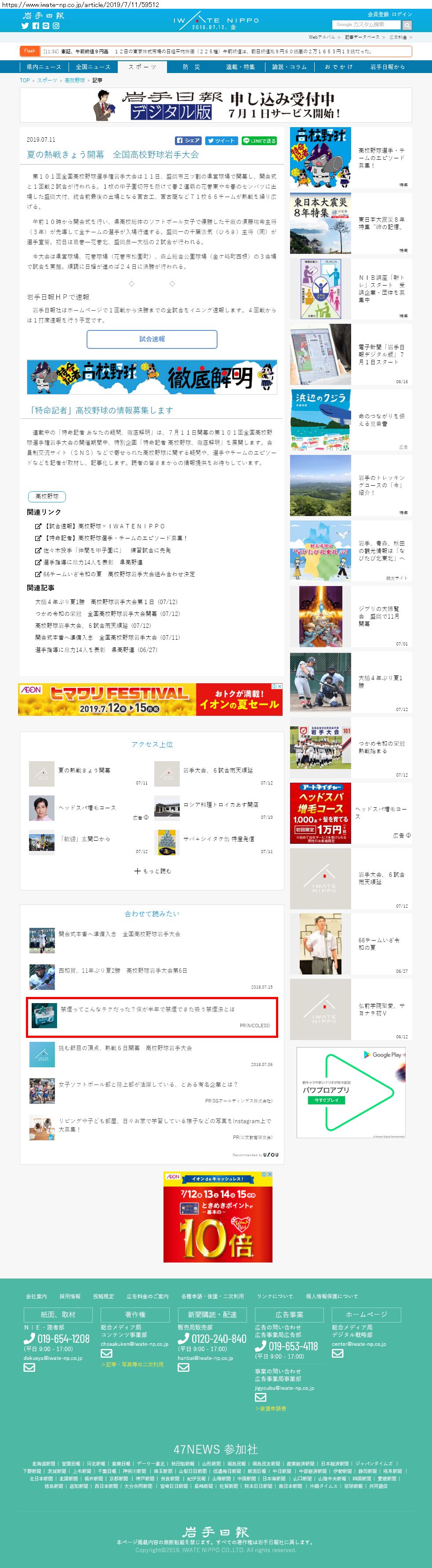Switch to the 県内ニュース tab
432x1568 pixels.
tap(44, 67)
